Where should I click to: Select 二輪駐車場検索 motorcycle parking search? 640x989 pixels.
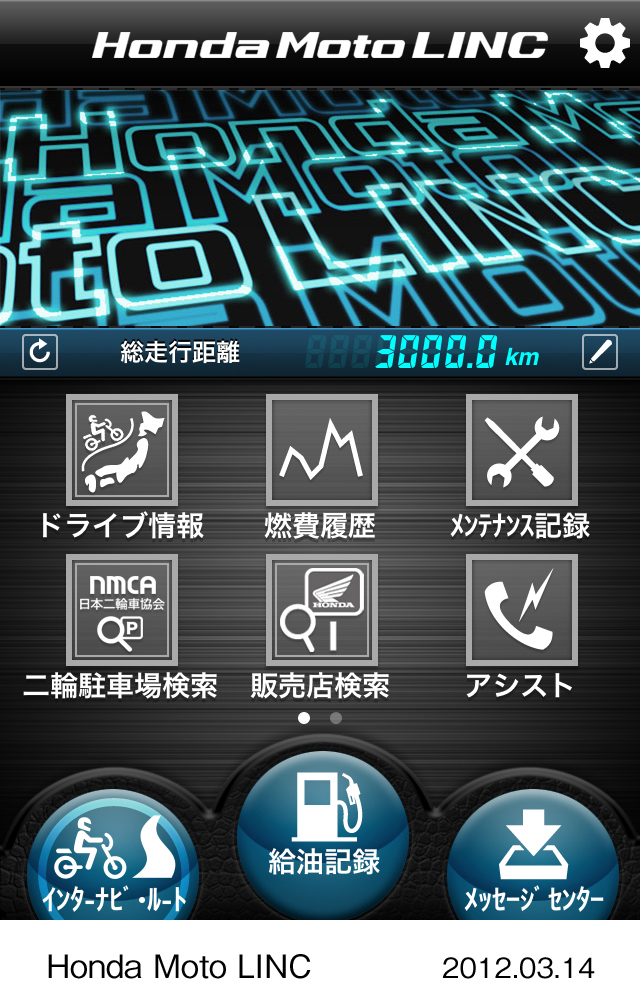click(x=121, y=610)
